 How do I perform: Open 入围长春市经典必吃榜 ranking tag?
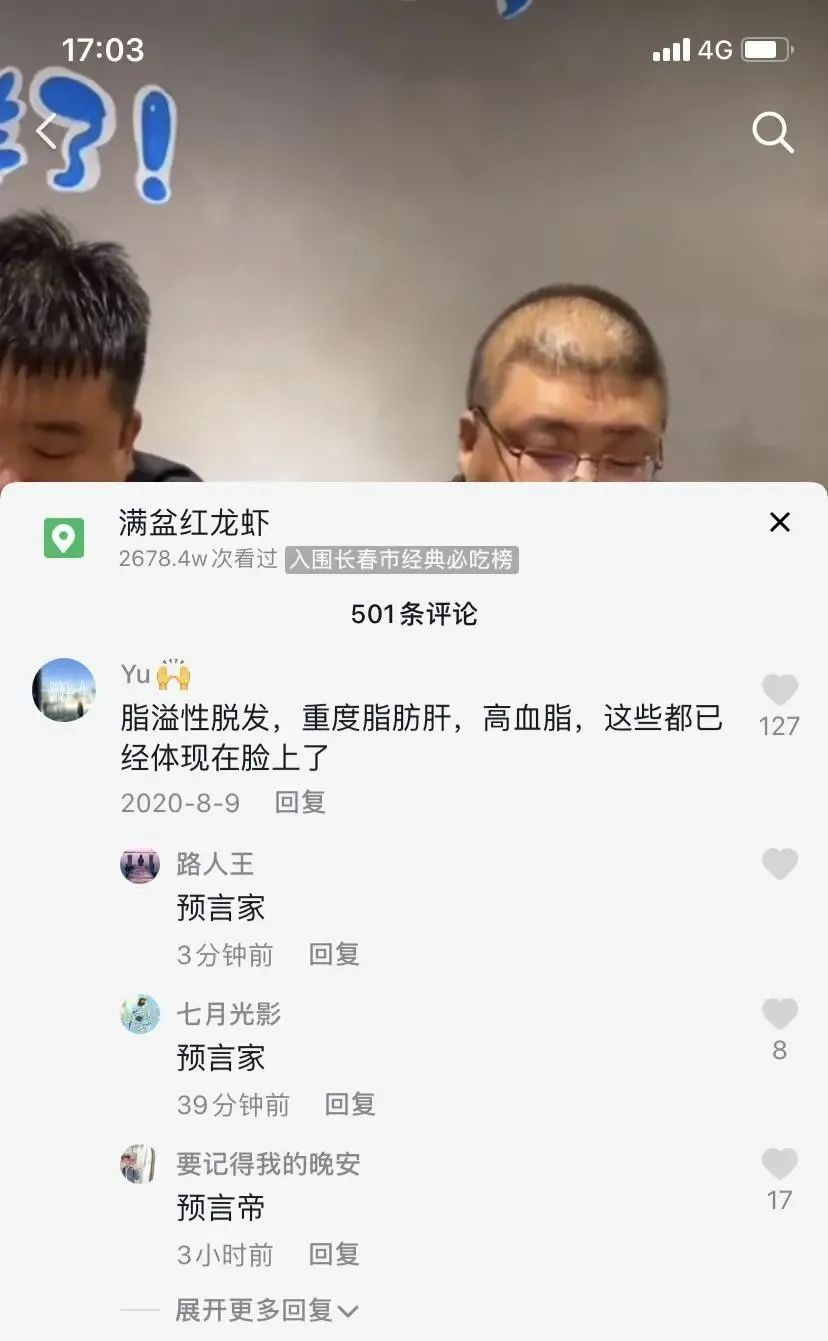click(402, 560)
